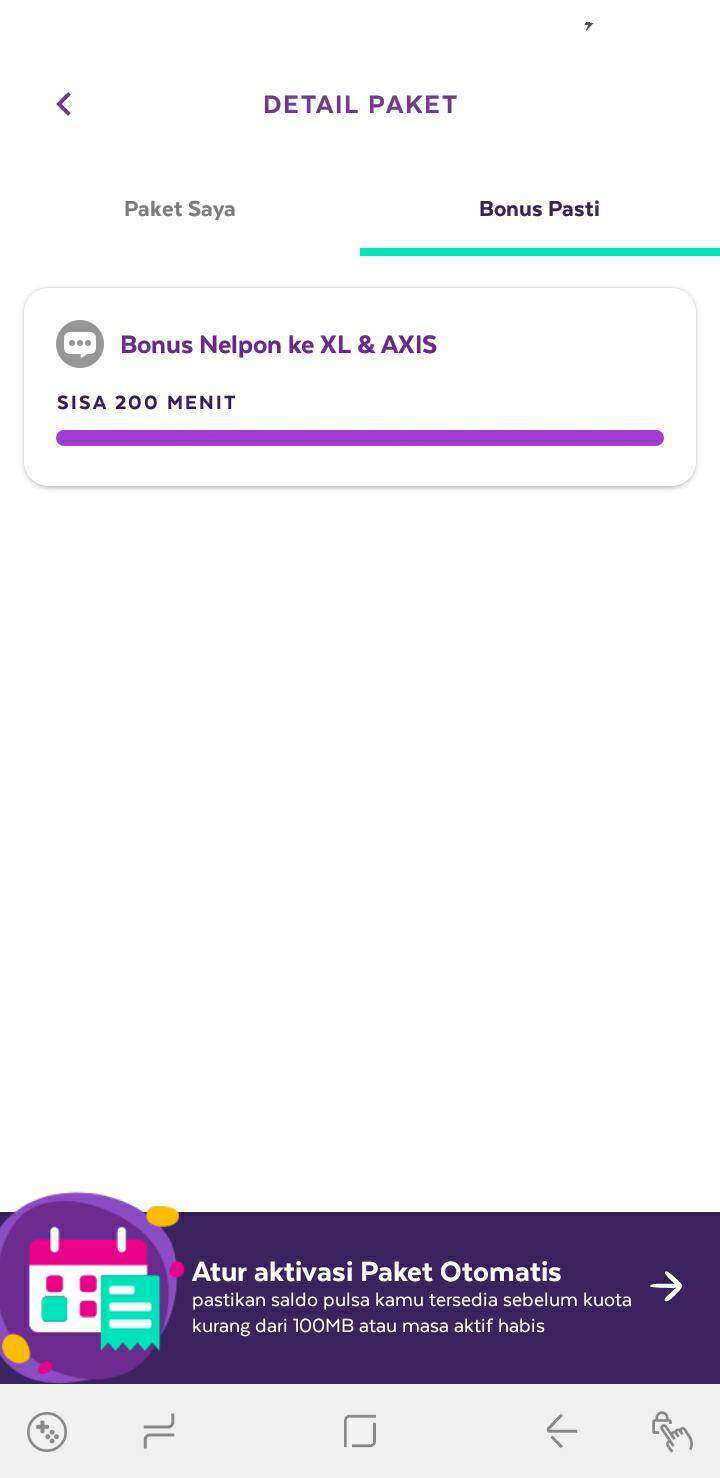Open the Bonus Nelpon ke XL & AXIS card

pyautogui.click(x=360, y=387)
